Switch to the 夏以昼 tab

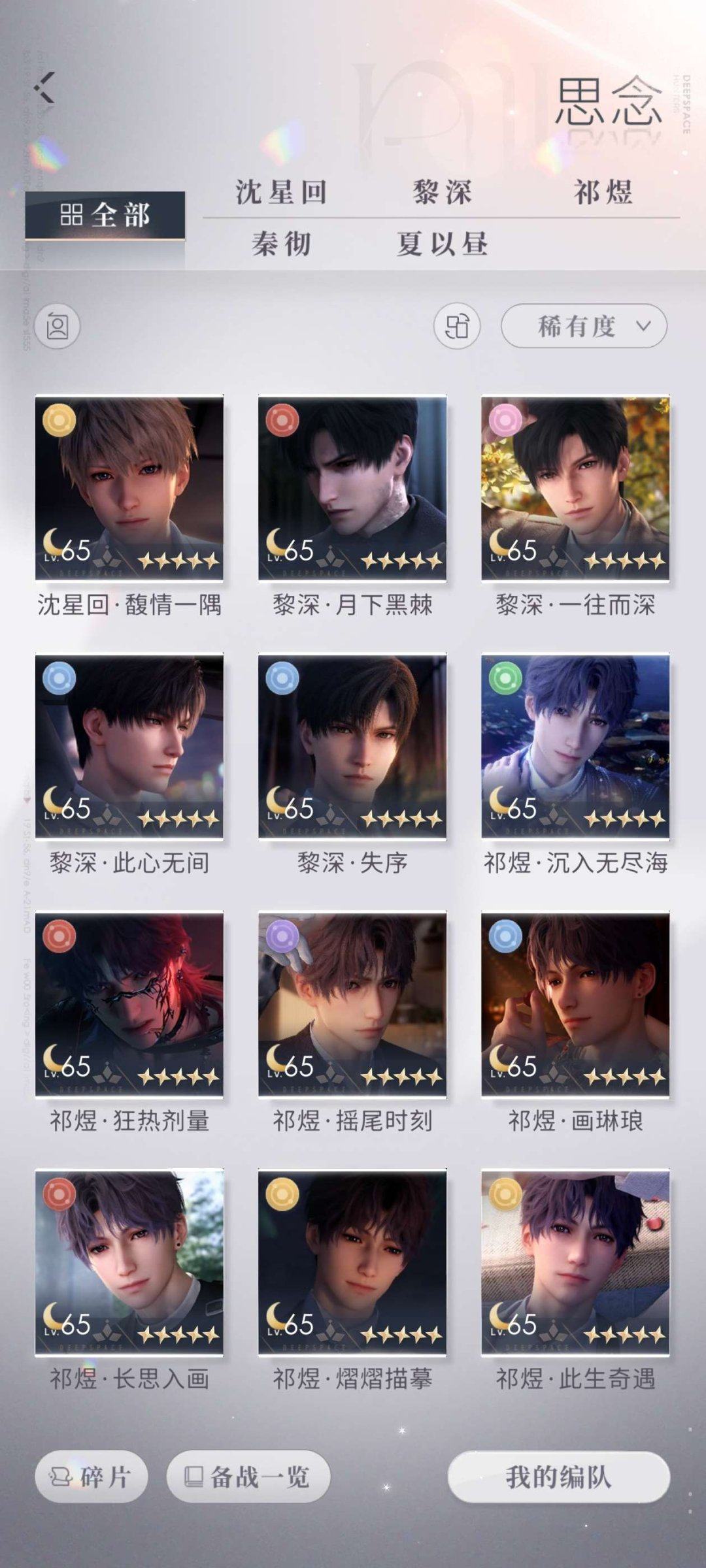pyautogui.click(x=442, y=244)
